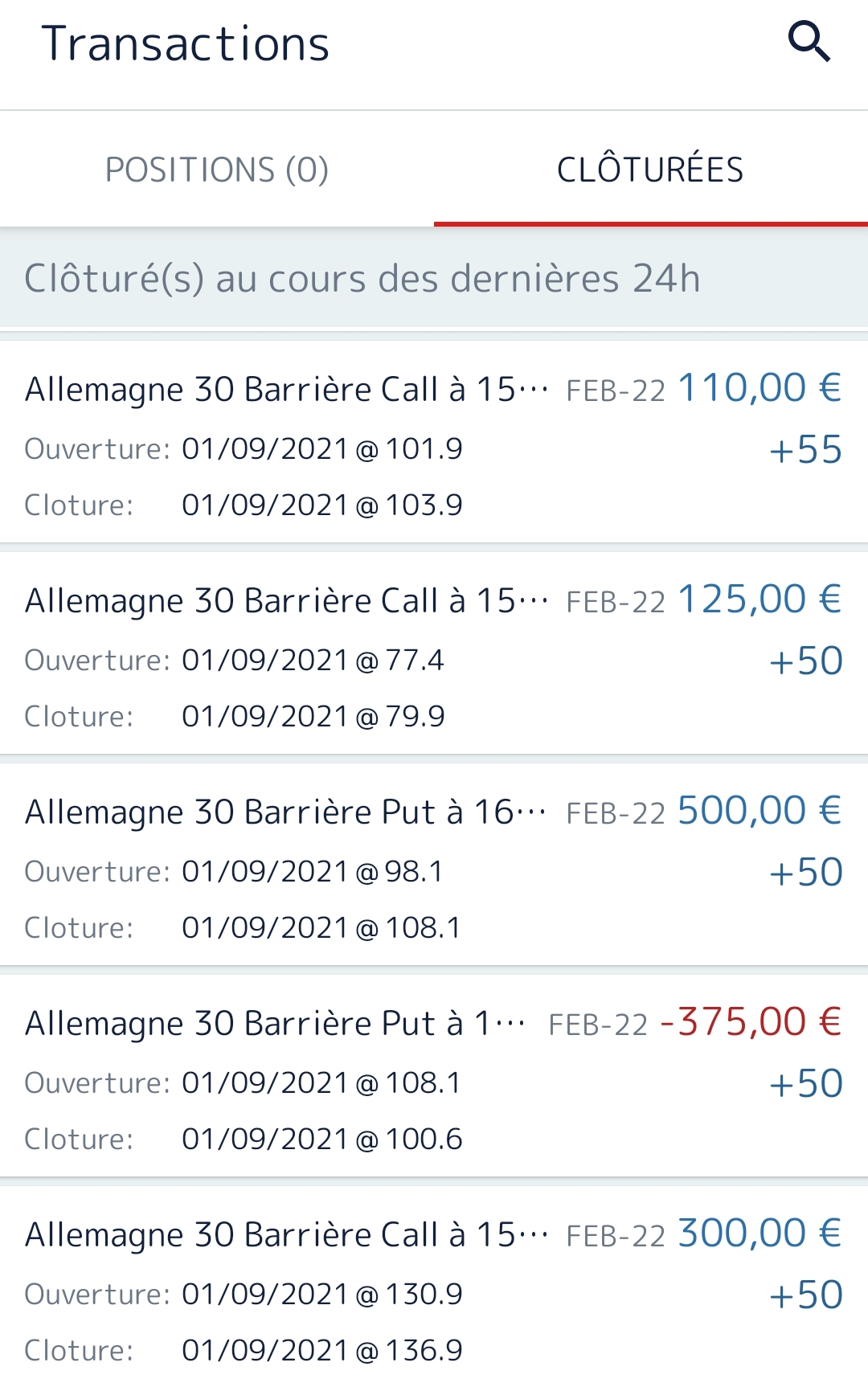Show details of the -375,00 € loss trade
Viewport: 868px width, 1387px height.
434,1077
